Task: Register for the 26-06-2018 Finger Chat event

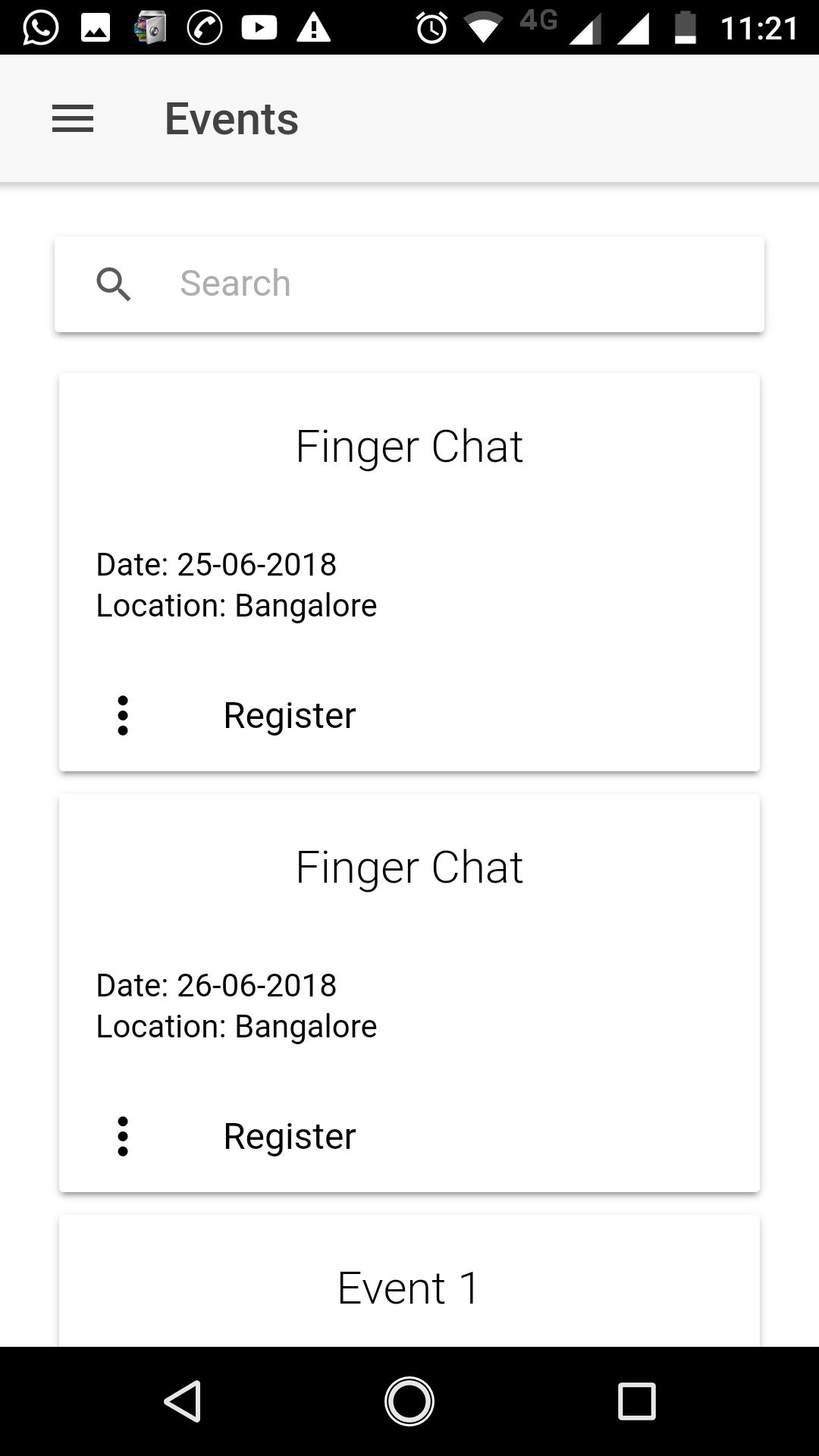Action: (x=289, y=1135)
